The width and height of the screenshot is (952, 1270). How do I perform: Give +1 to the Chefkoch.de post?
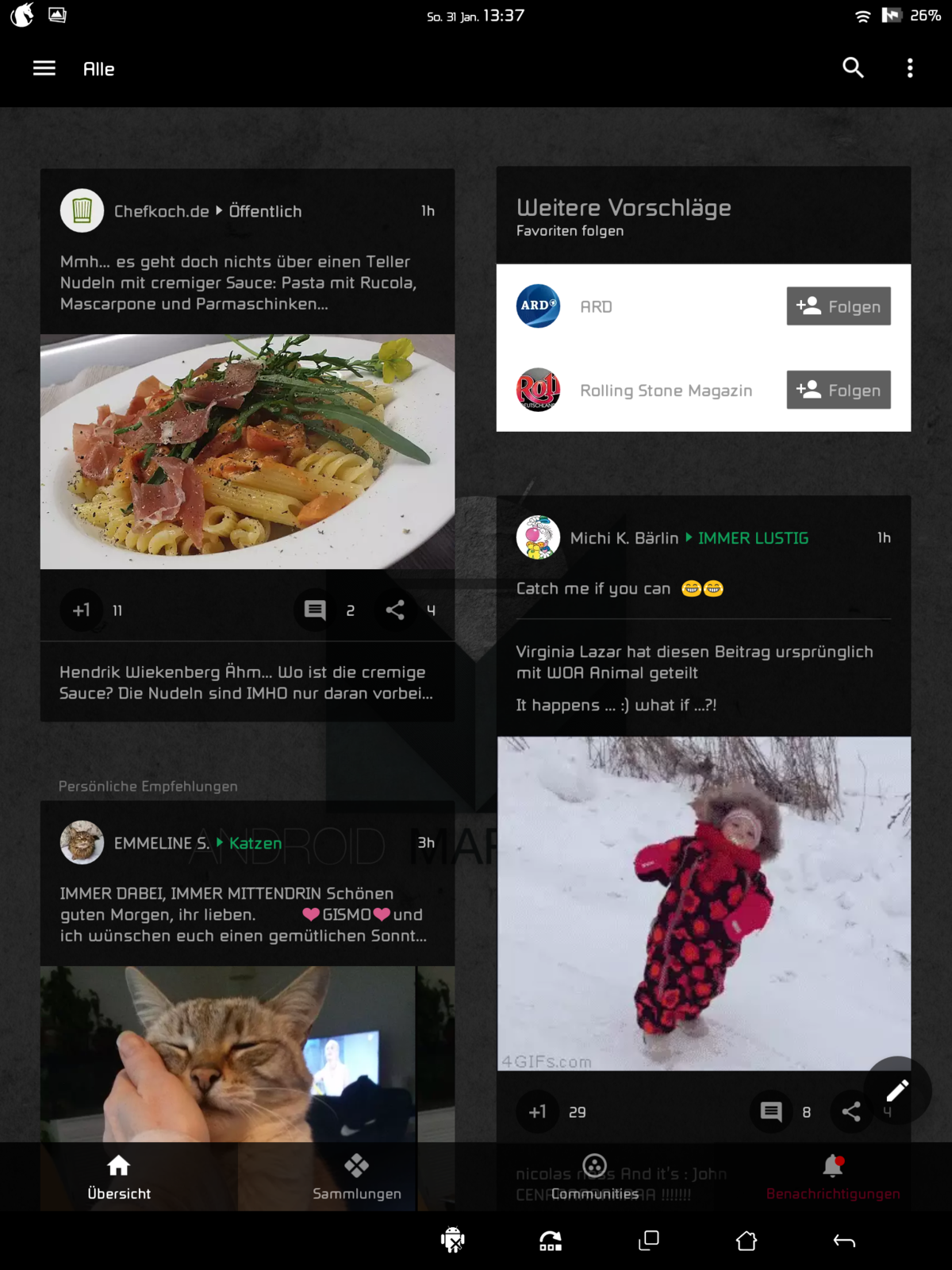coord(82,610)
